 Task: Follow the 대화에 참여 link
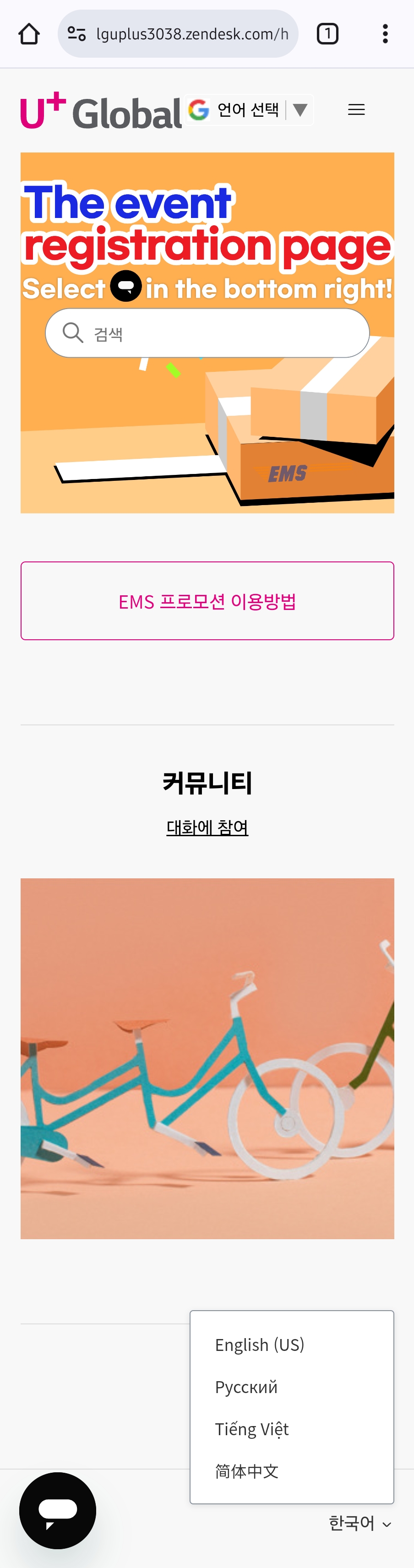tap(207, 827)
